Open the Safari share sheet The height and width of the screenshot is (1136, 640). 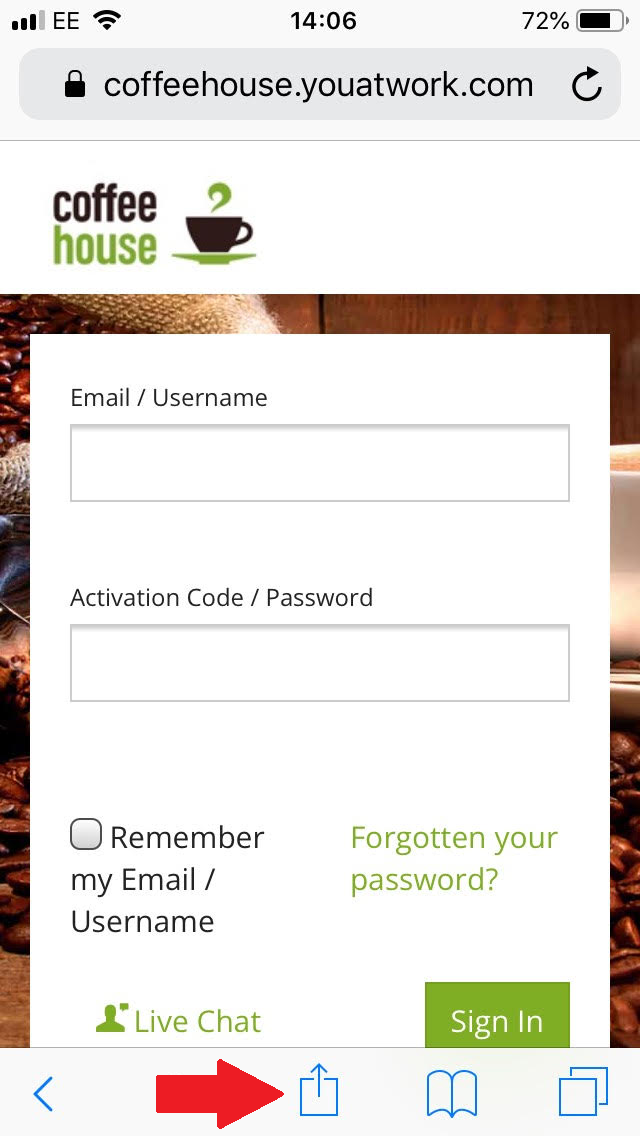click(319, 1090)
